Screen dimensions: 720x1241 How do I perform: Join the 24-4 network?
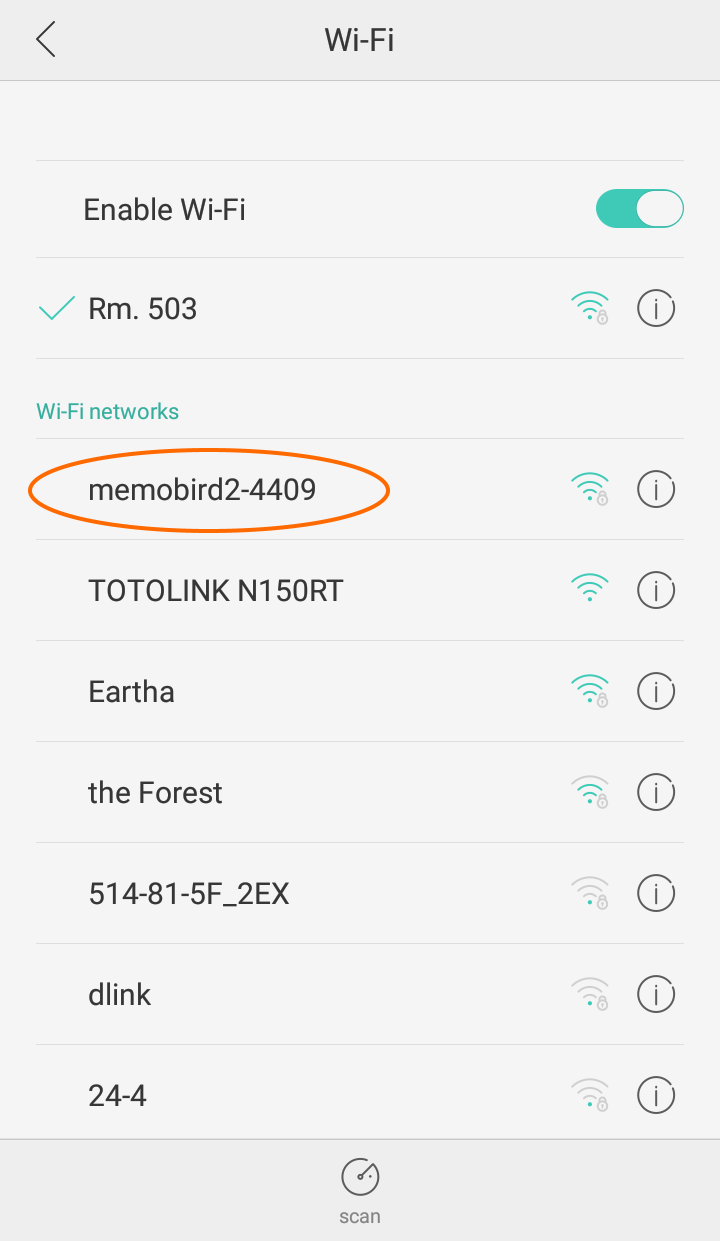(x=117, y=1096)
